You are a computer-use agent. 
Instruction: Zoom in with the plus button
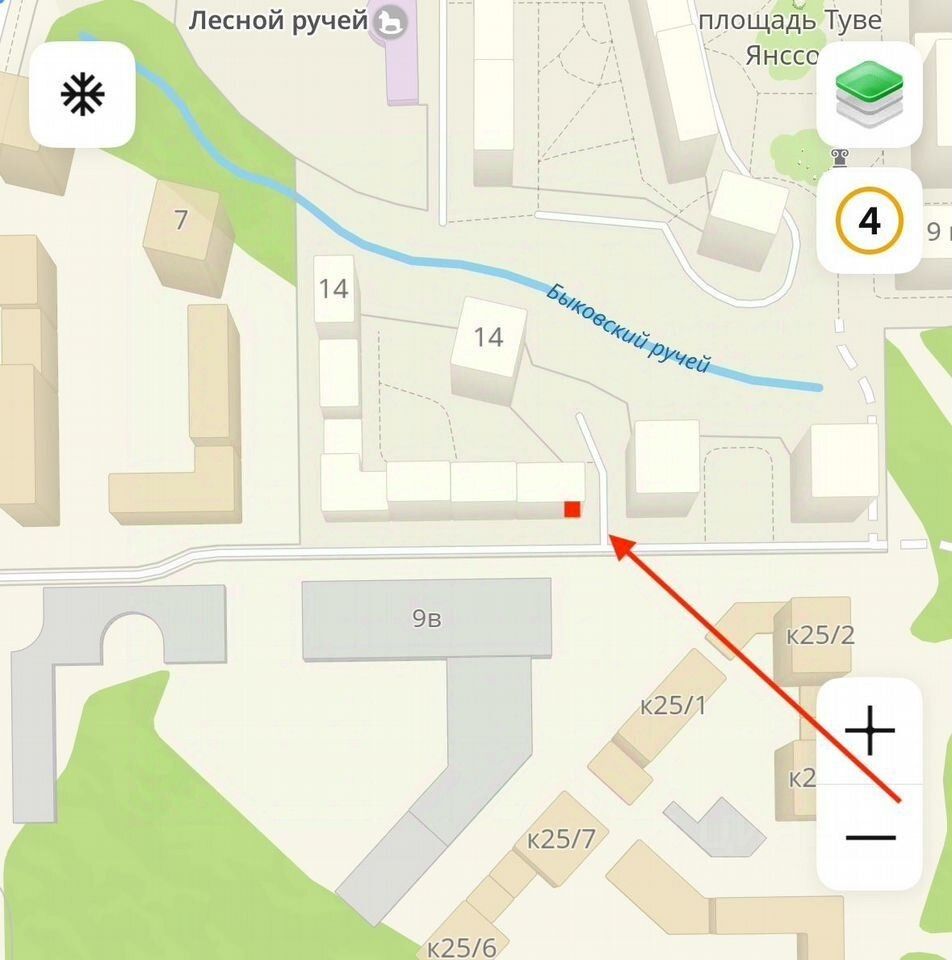coord(869,731)
